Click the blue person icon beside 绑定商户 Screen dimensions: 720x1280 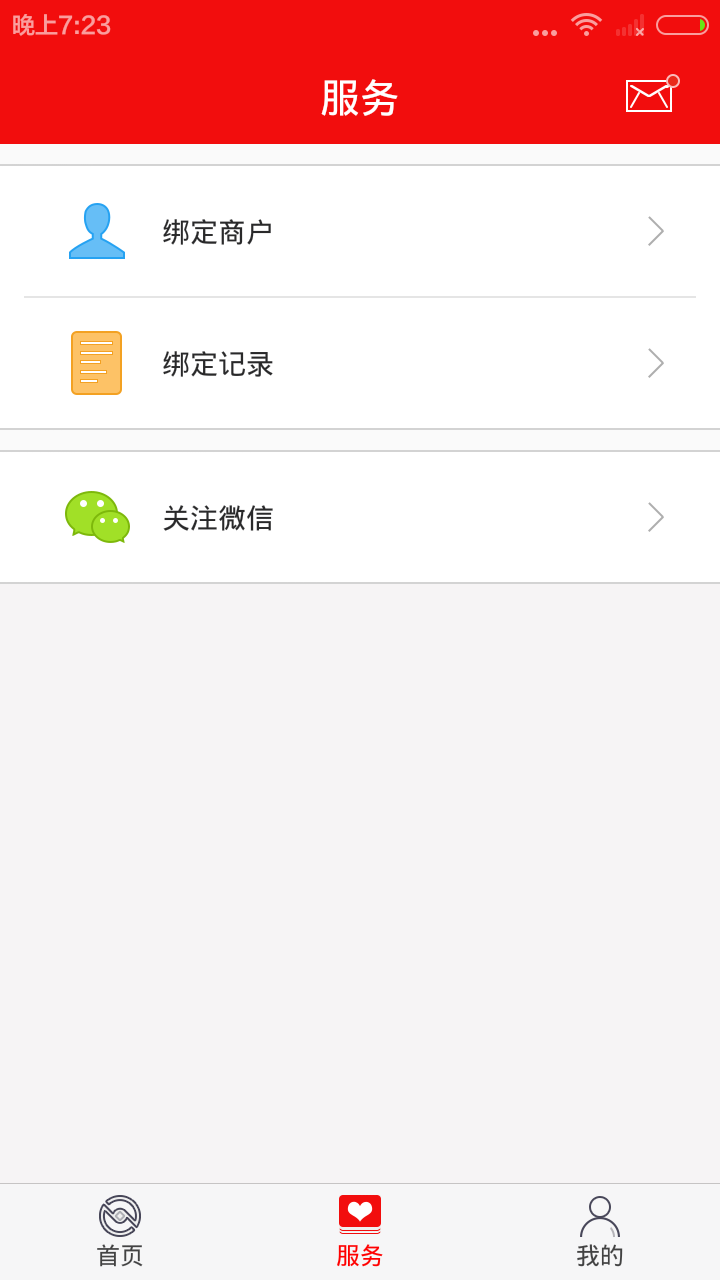(96, 231)
